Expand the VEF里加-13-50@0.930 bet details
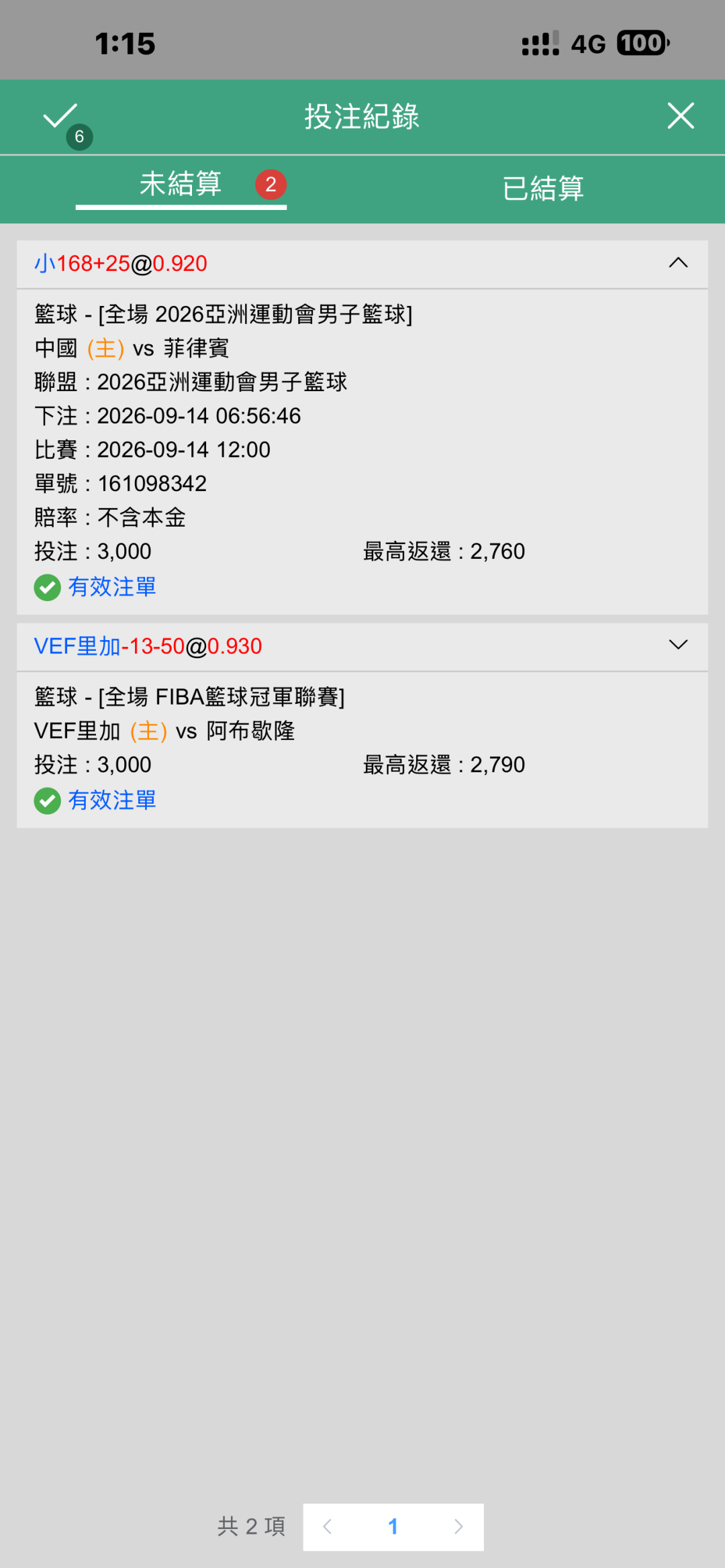The image size is (725, 1568). click(x=678, y=645)
